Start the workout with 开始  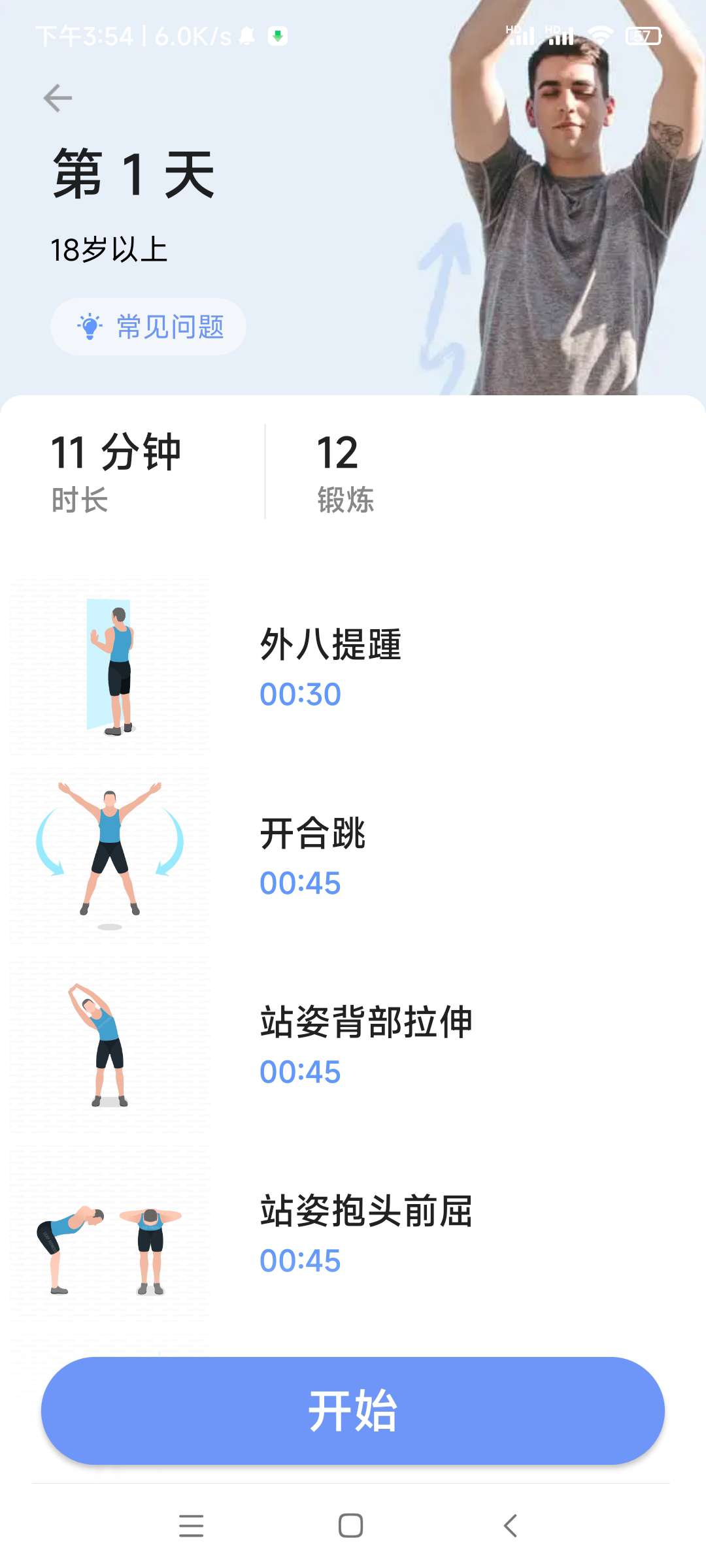tap(353, 1410)
